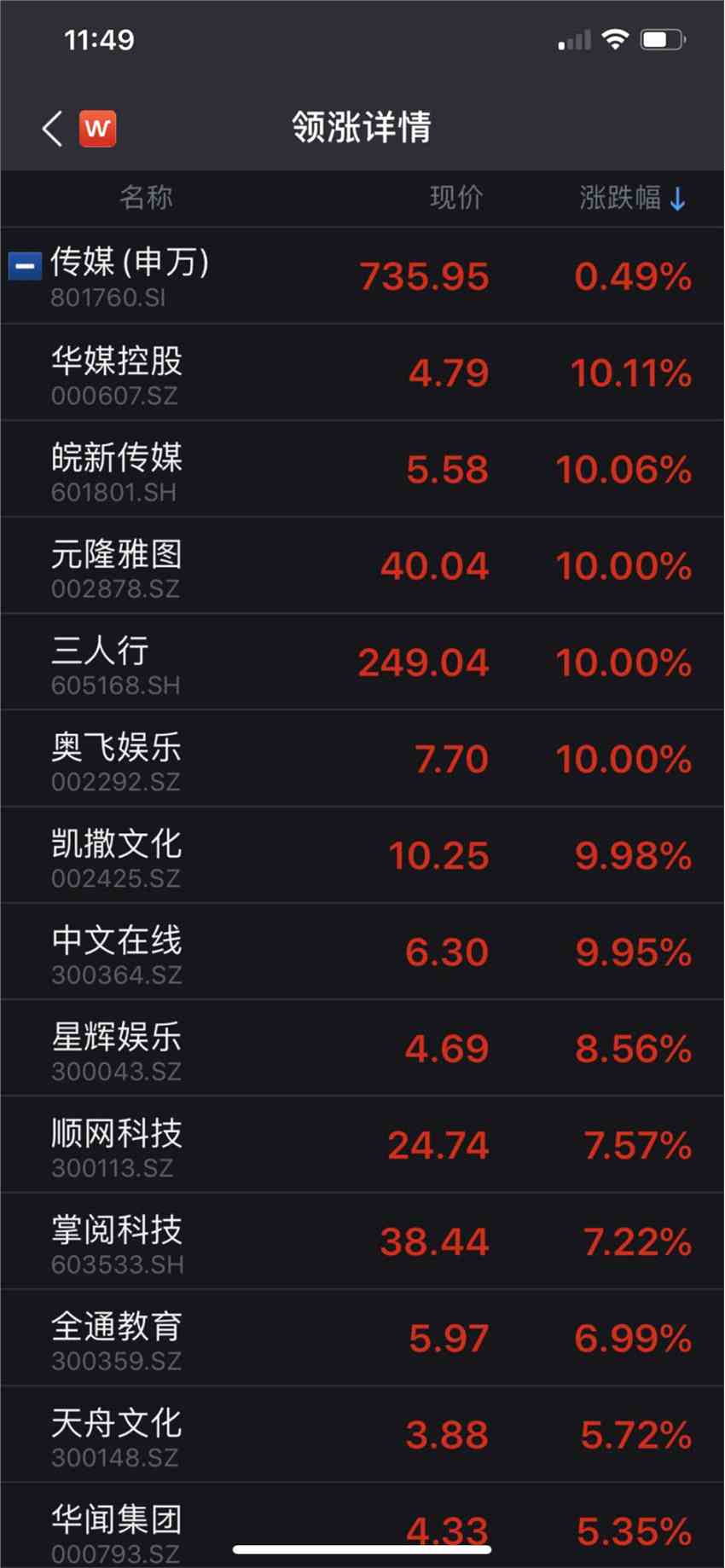This screenshot has width=725, height=1568.
Task: Go back using the back arrow
Action: (53, 129)
